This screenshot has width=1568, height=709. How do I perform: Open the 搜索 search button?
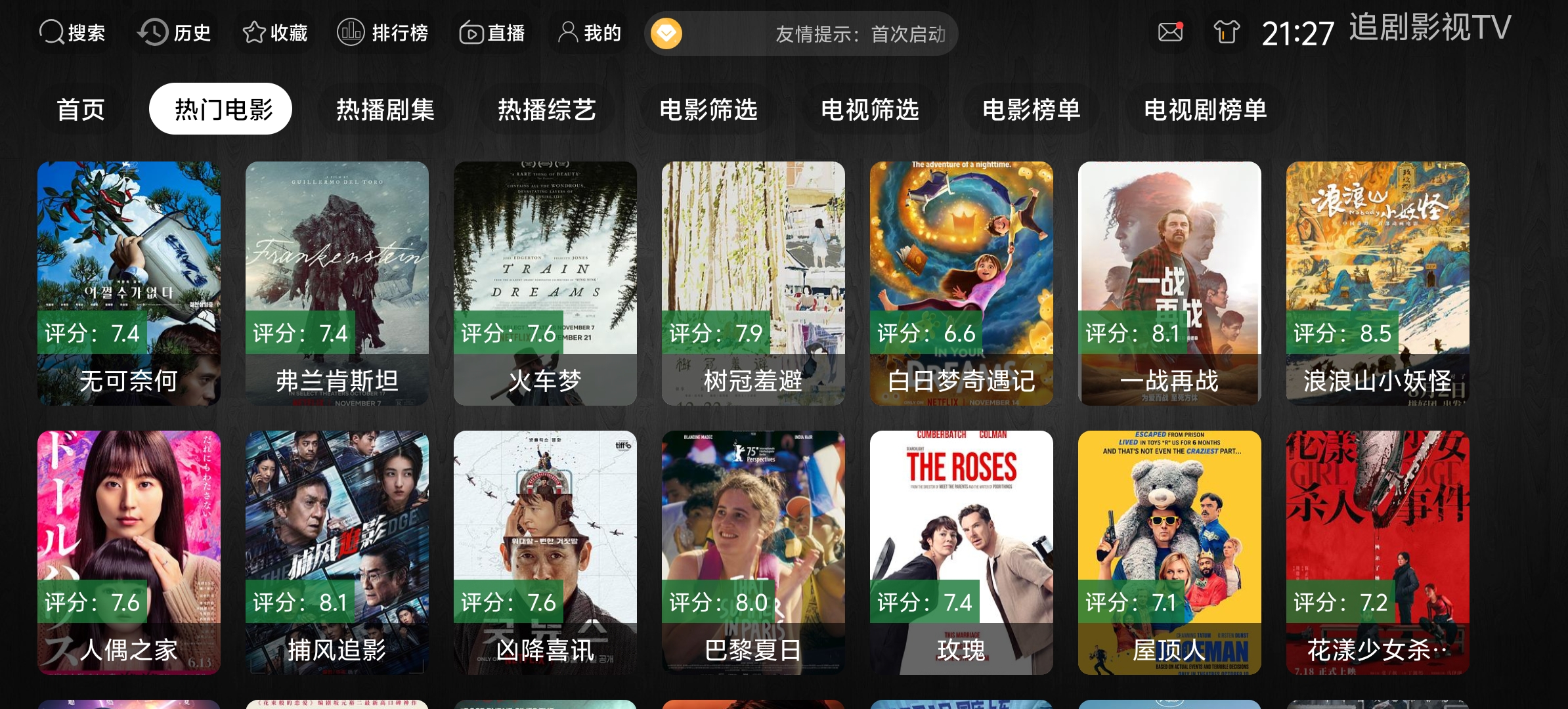tap(72, 33)
